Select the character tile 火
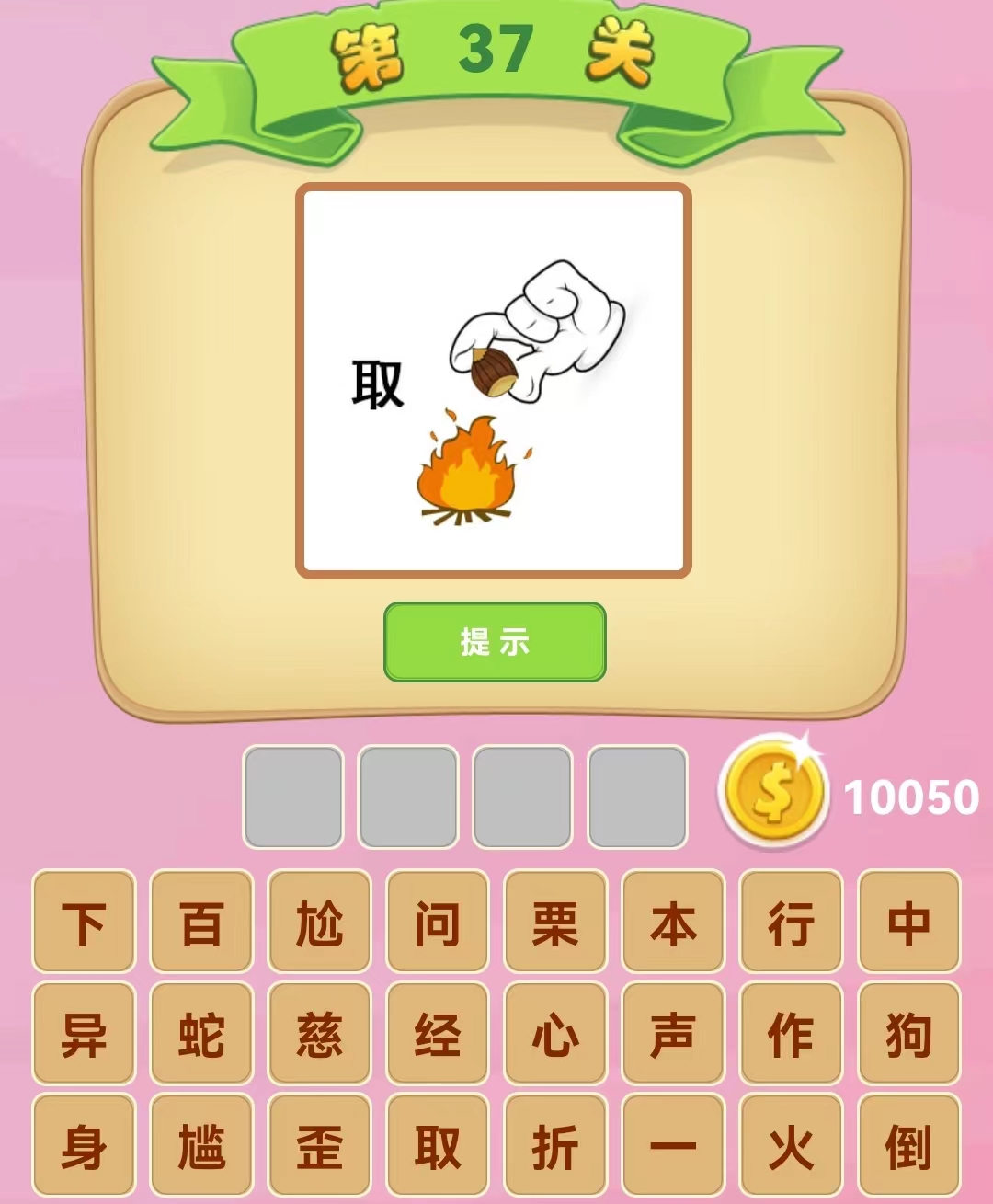 (x=791, y=1146)
